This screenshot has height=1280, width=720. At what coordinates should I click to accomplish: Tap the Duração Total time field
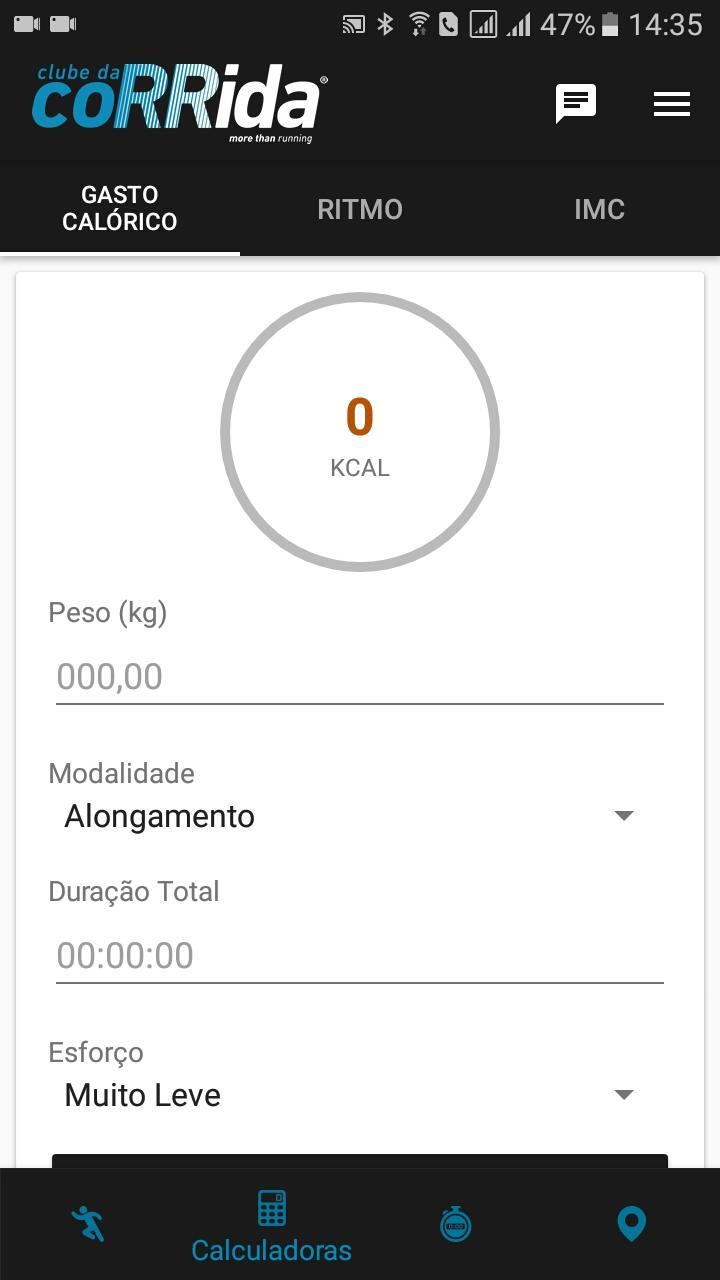pyautogui.click(x=360, y=956)
